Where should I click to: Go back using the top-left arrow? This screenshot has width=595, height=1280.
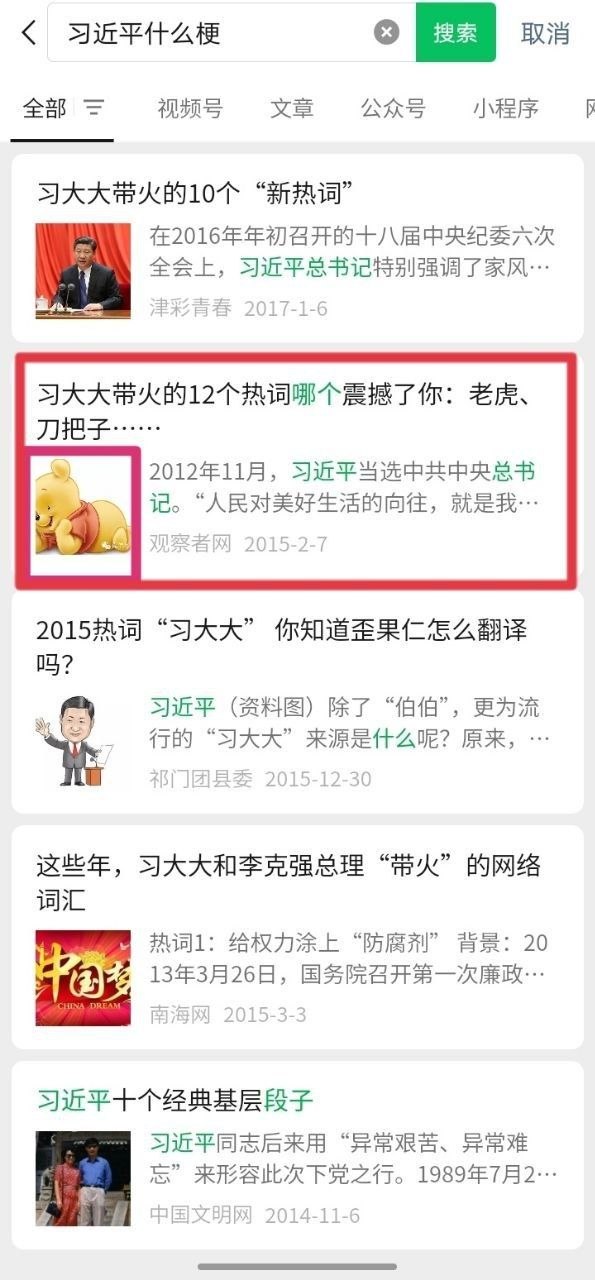28,33
